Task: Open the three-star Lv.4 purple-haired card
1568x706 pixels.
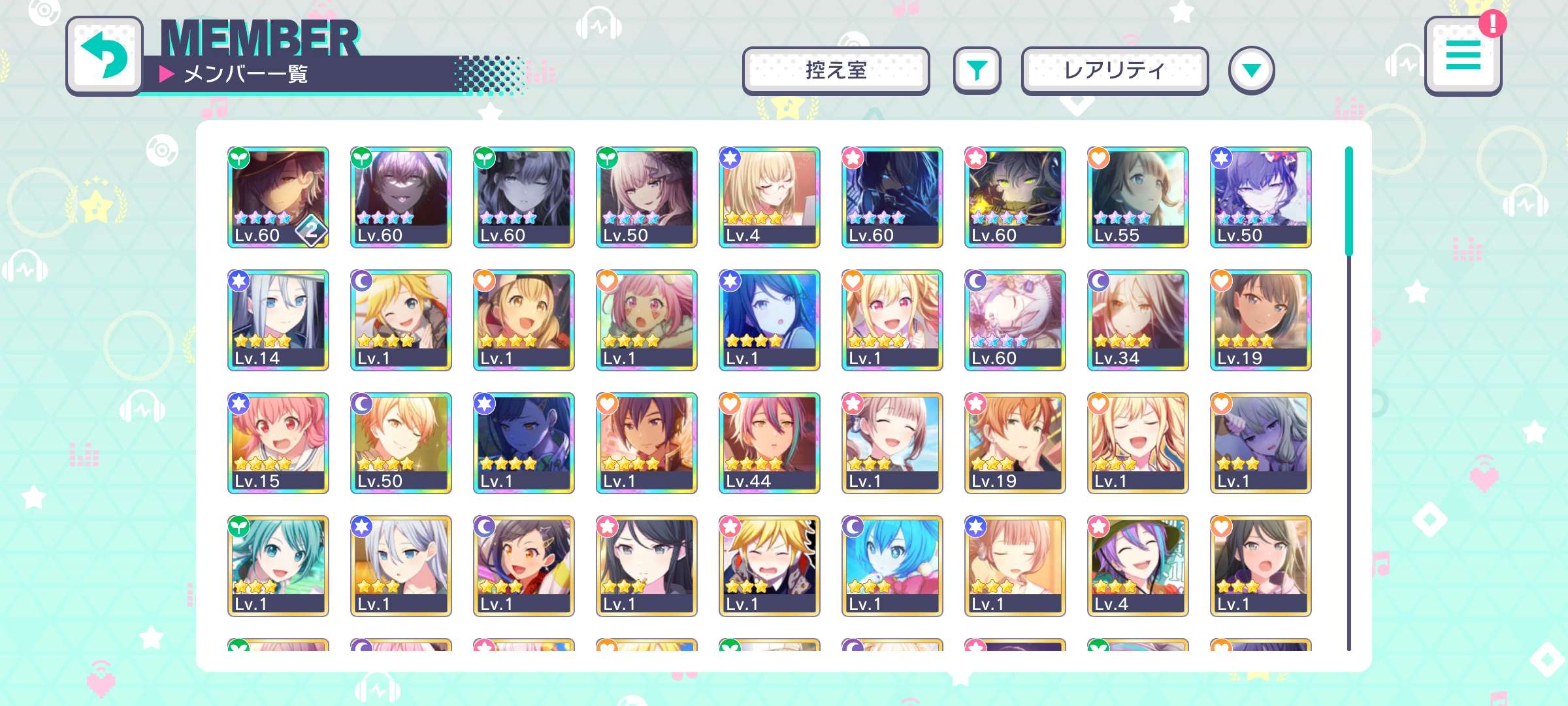Action: click(1137, 565)
